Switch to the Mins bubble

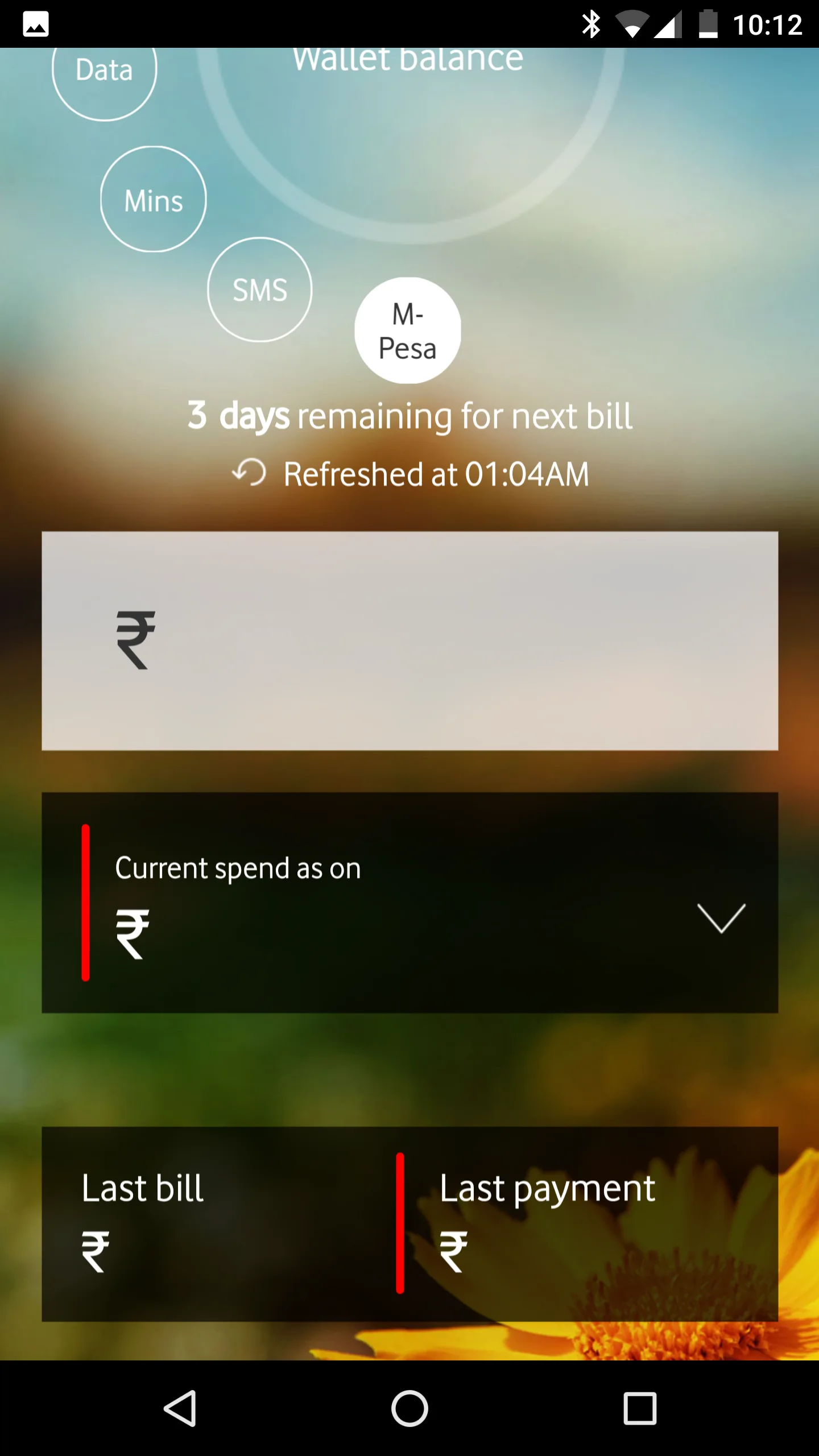coord(153,200)
